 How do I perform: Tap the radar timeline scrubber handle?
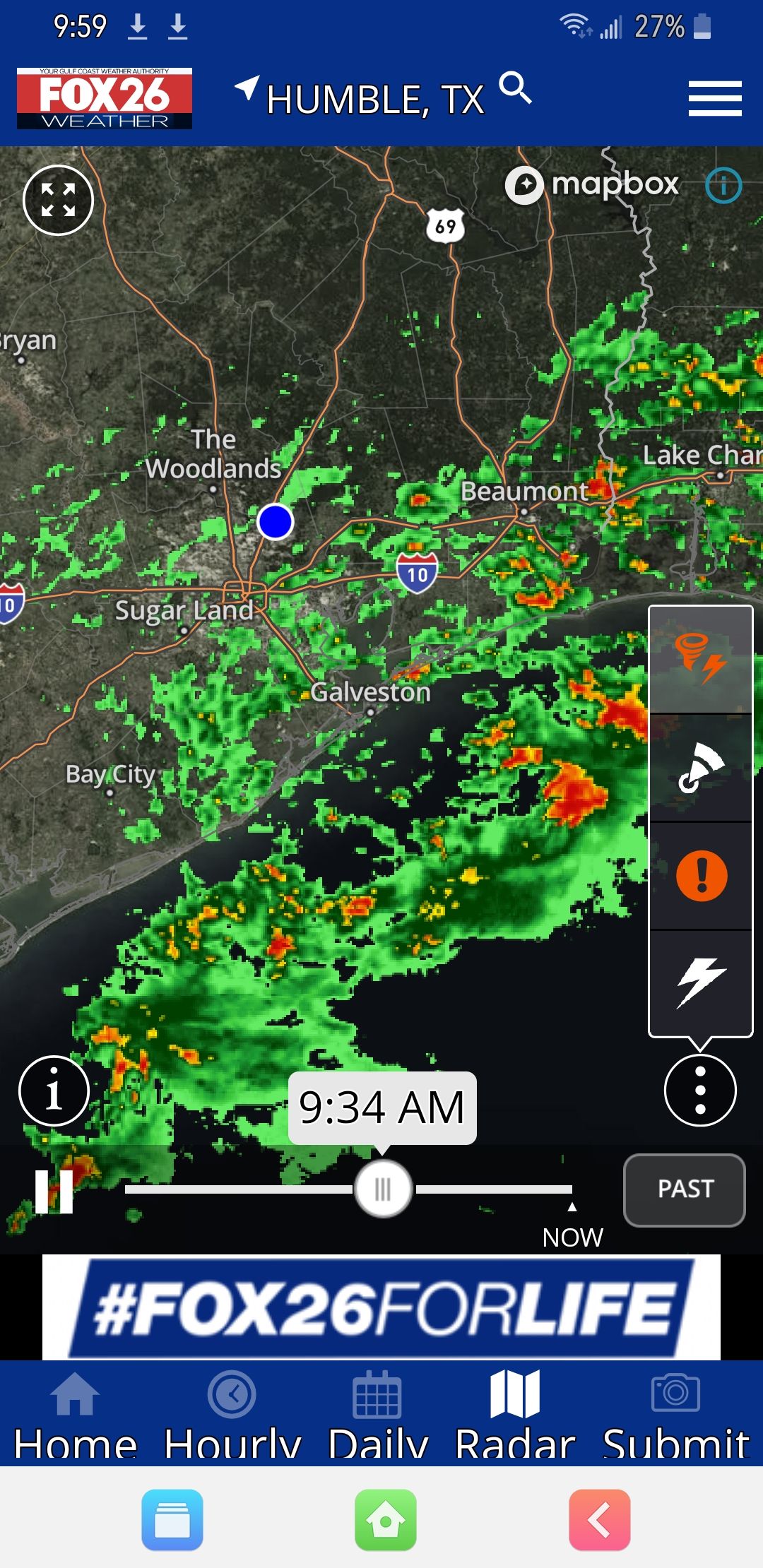coord(383,1189)
